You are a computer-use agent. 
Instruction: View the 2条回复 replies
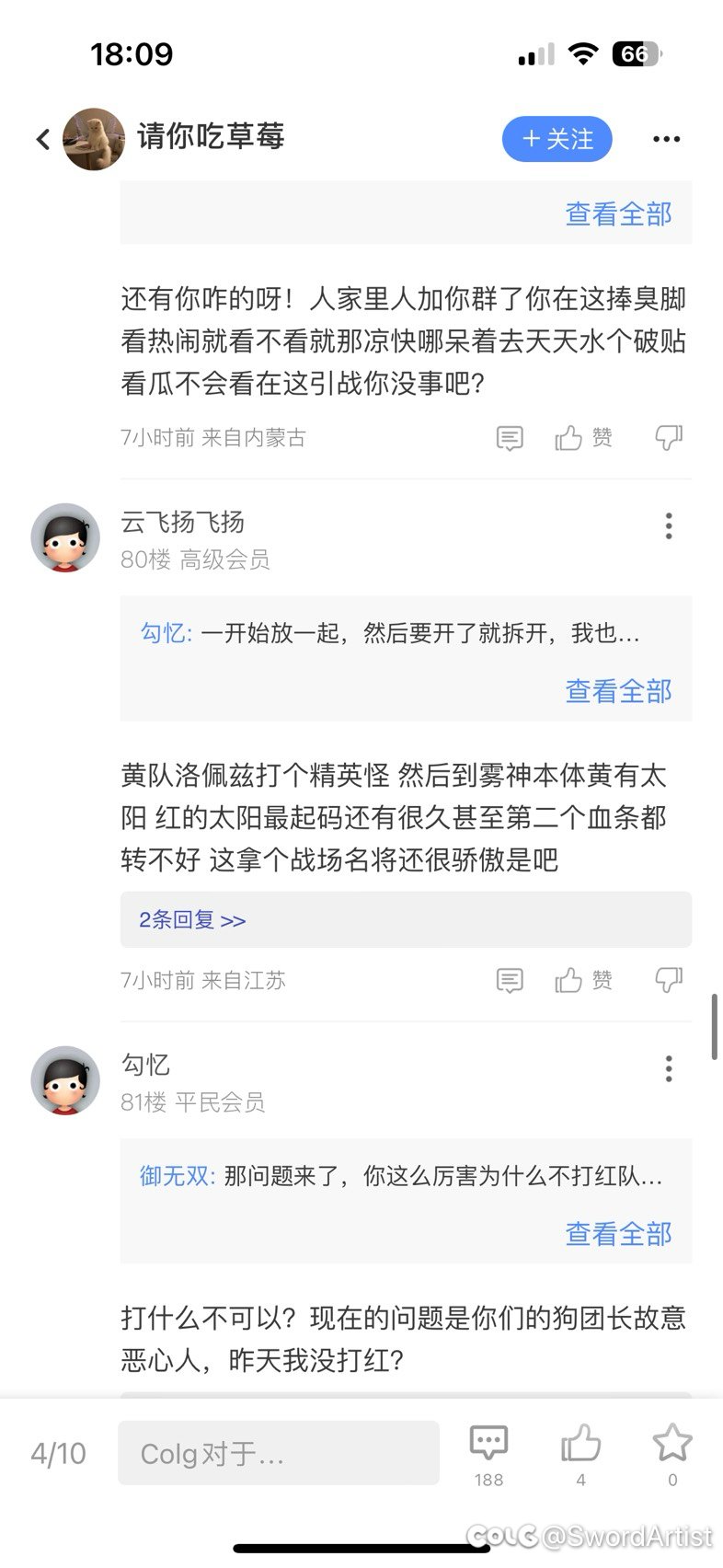click(x=192, y=920)
